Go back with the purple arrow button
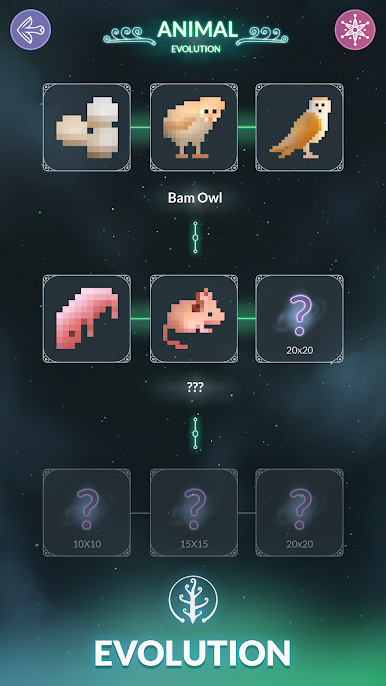 31,30
